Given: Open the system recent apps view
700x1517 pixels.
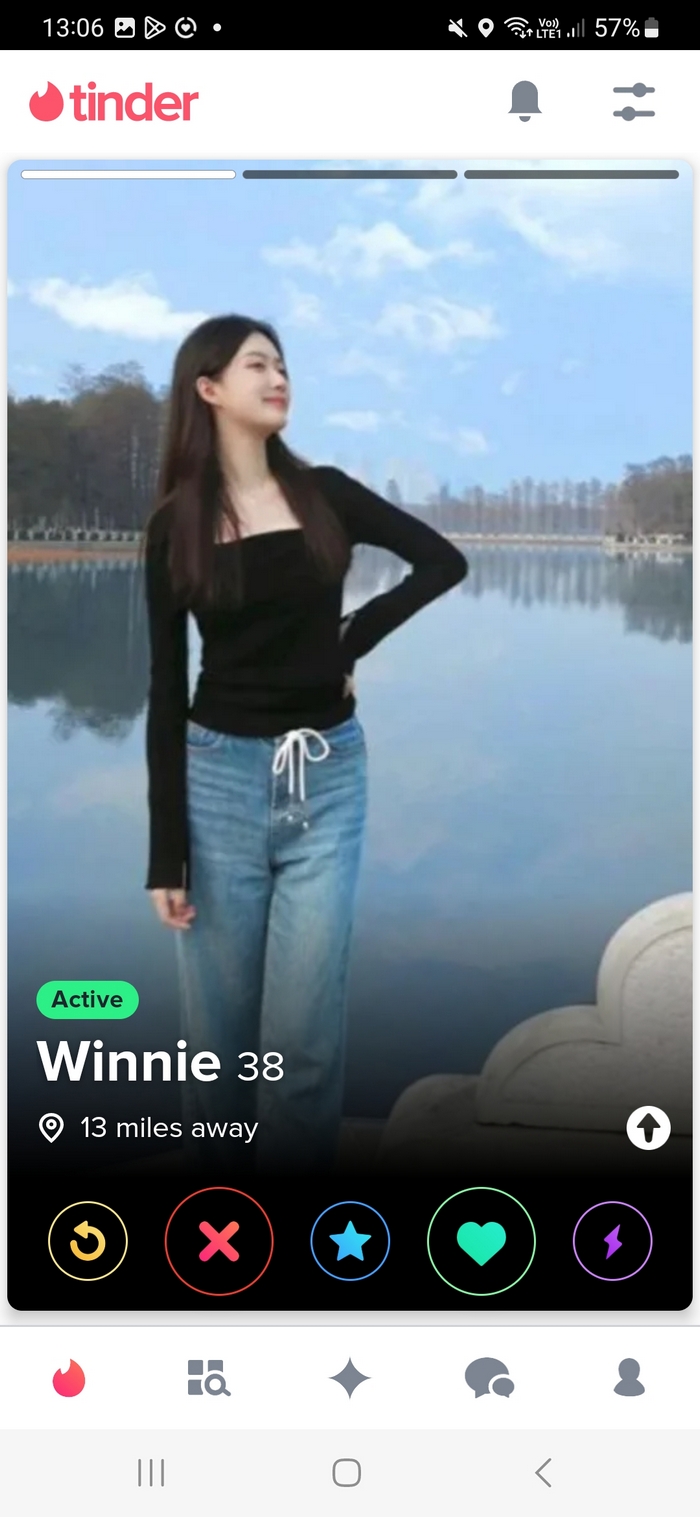Looking at the screenshot, I should (x=151, y=1472).
